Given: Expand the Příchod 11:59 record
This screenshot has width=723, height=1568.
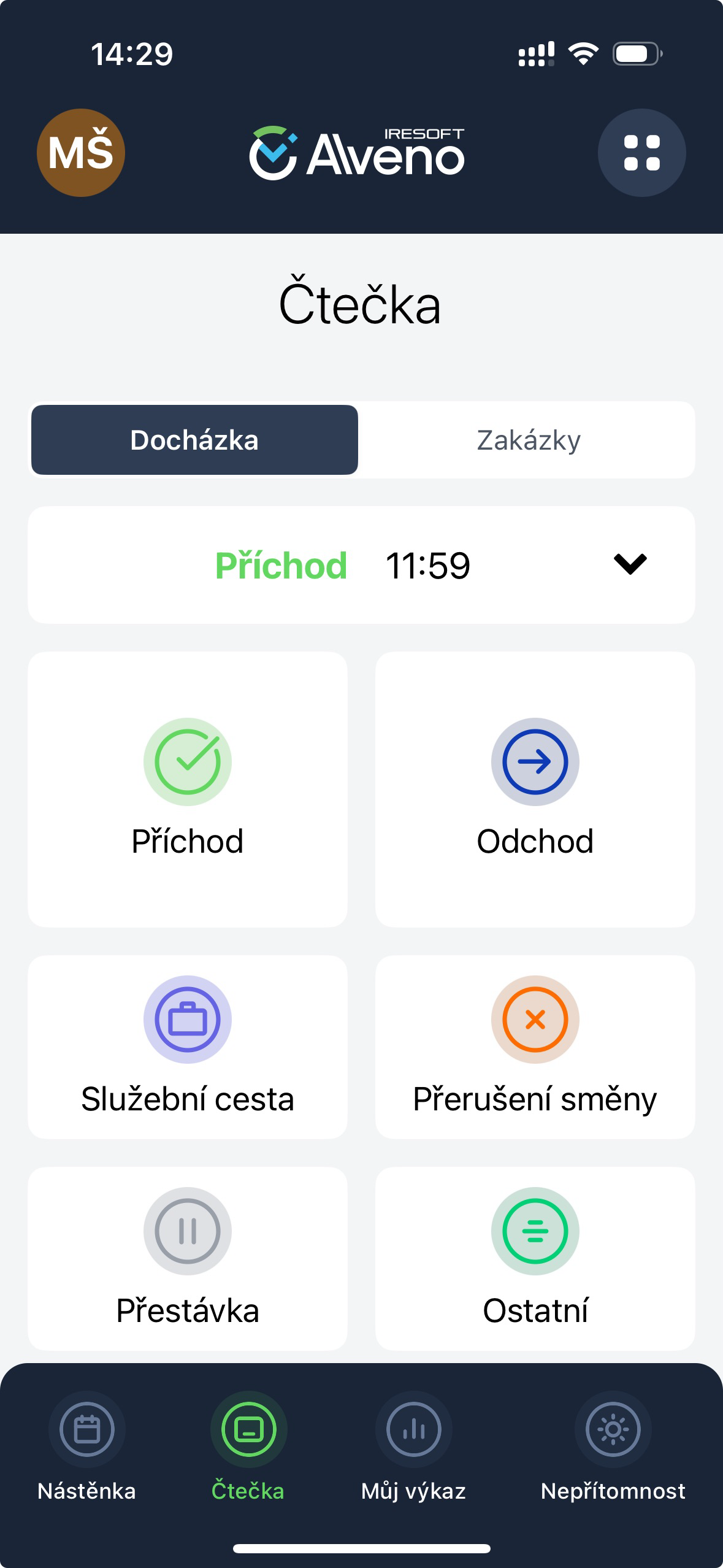Looking at the screenshot, I should 361,565.
